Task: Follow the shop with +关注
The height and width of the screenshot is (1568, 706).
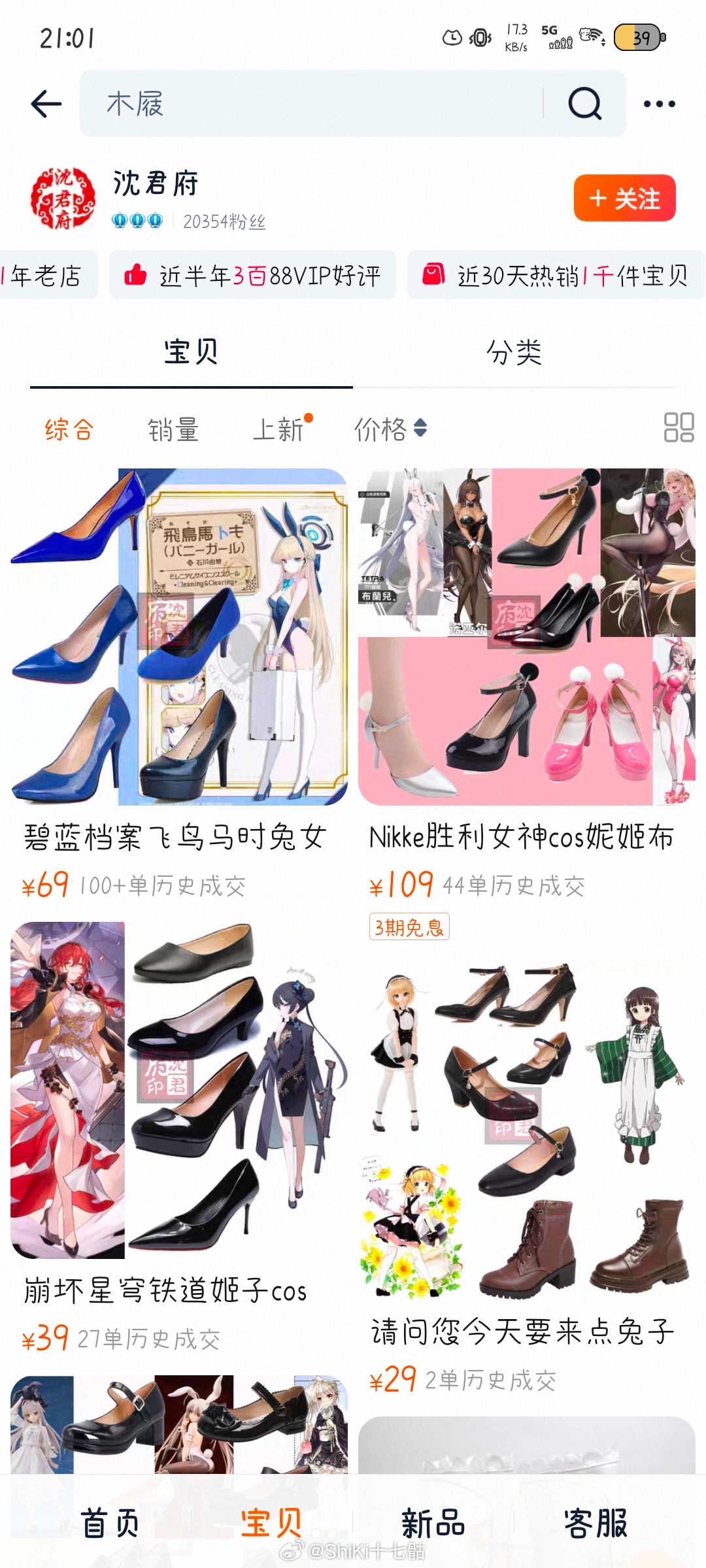Action: pos(624,198)
